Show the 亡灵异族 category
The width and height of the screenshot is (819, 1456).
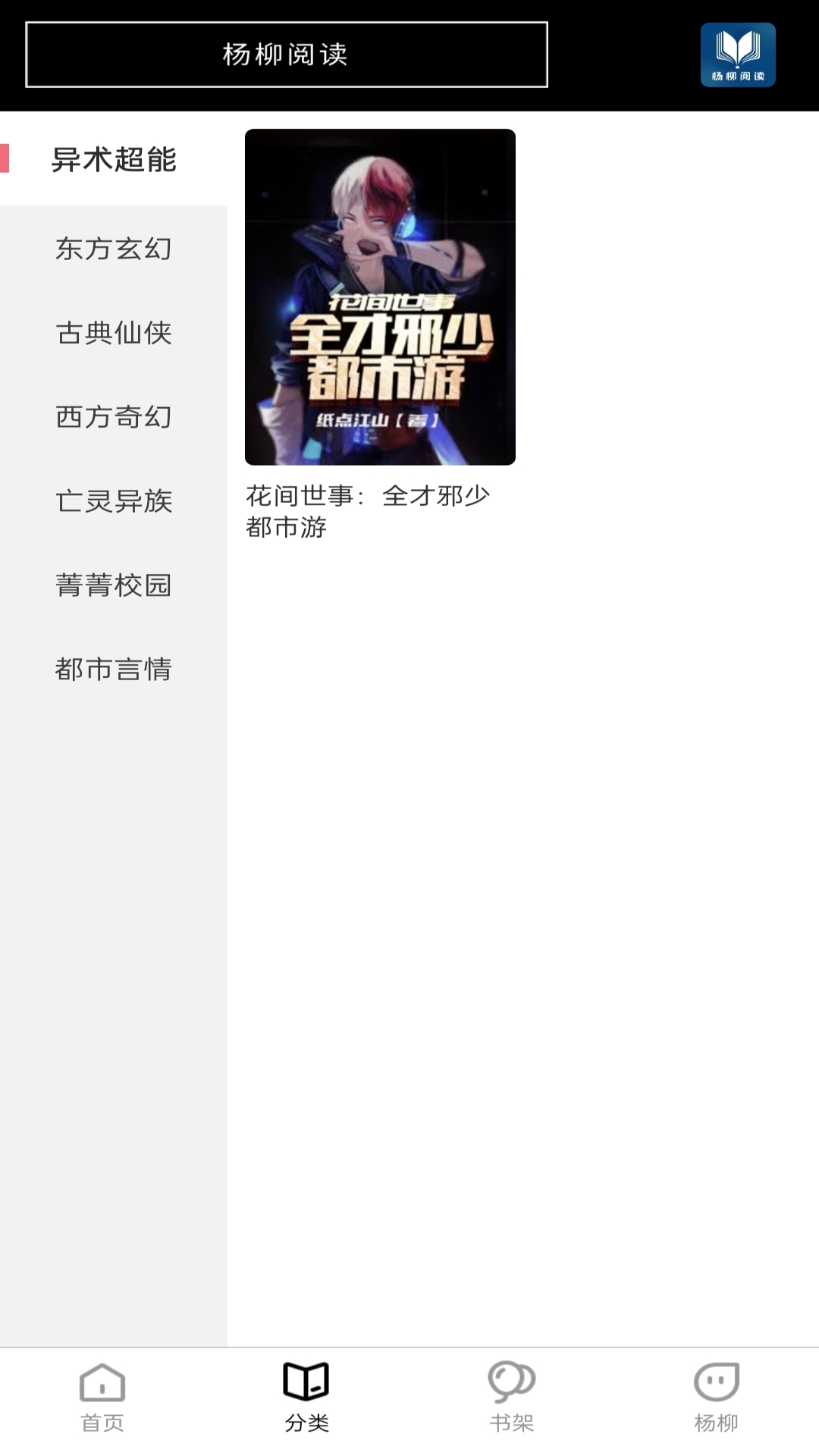coord(114,501)
